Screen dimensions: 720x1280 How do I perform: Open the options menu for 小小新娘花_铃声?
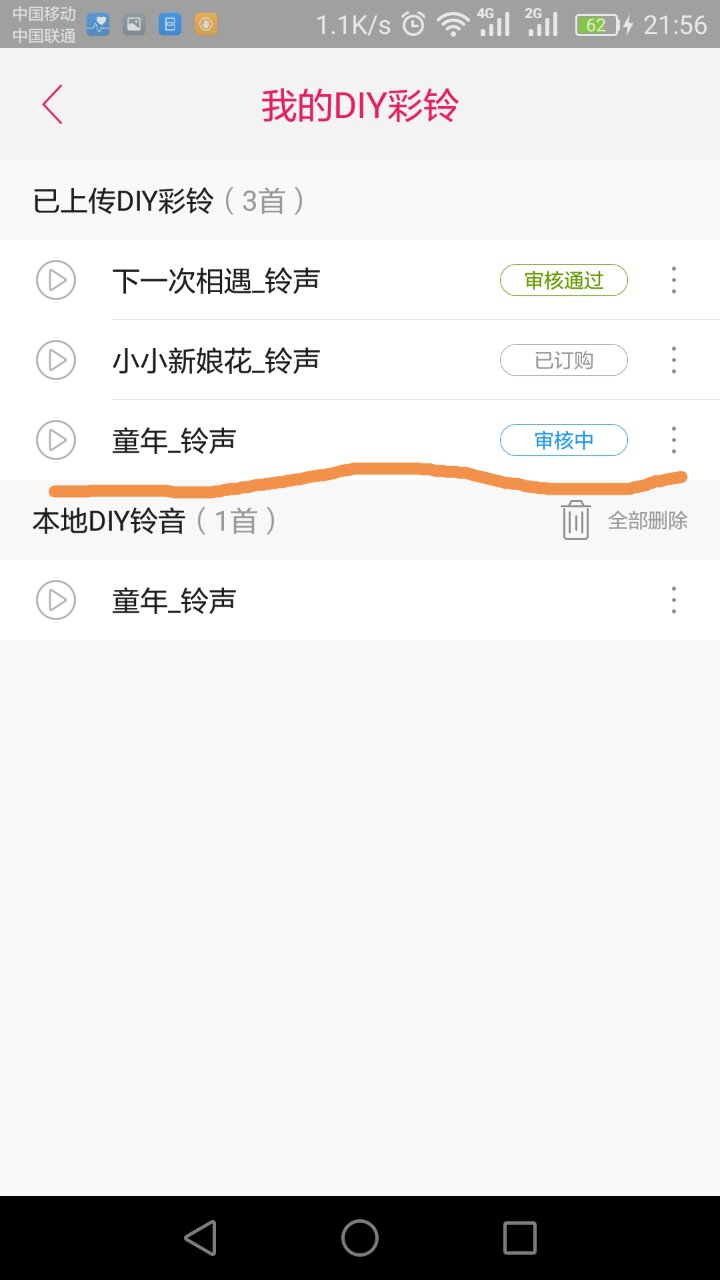[x=674, y=360]
